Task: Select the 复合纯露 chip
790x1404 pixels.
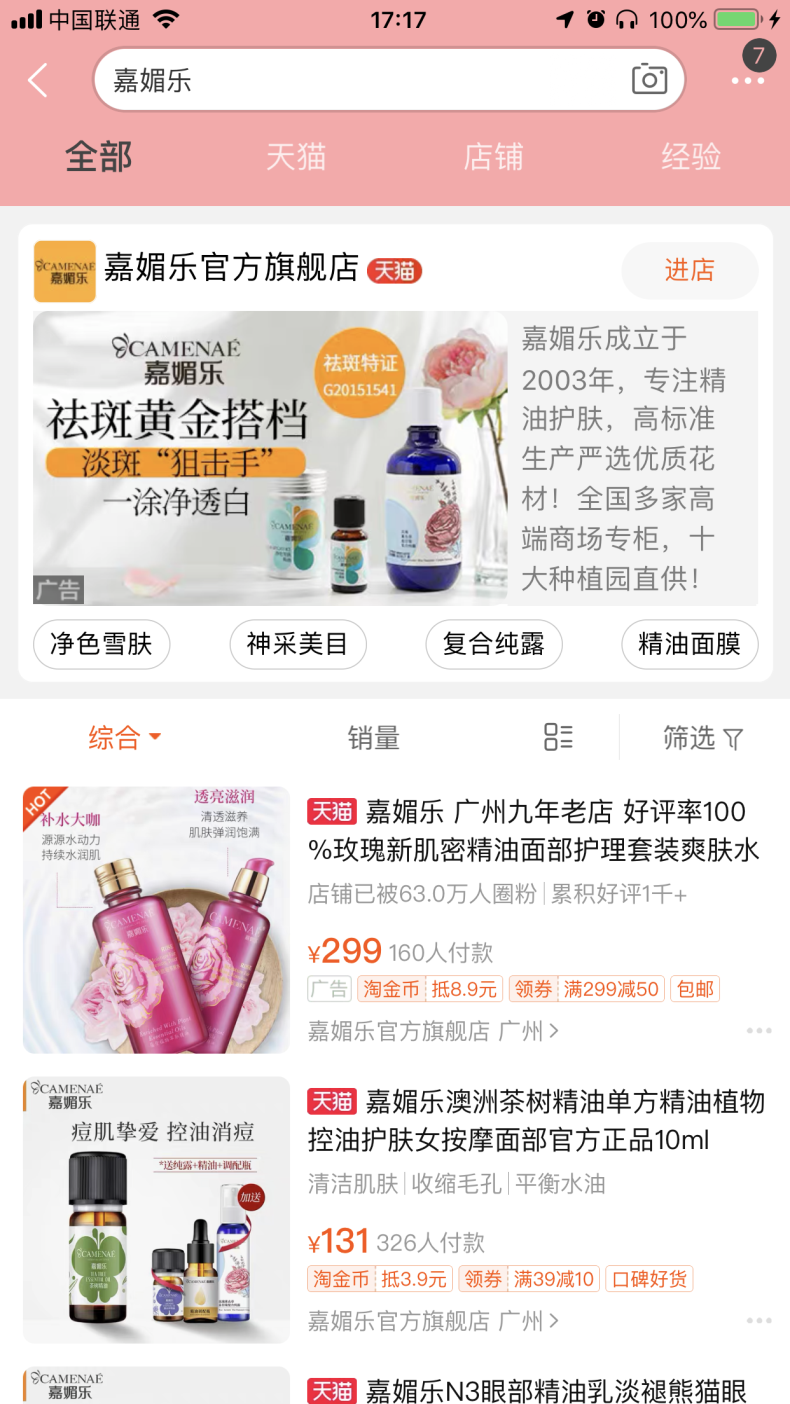Action: tap(493, 644)
